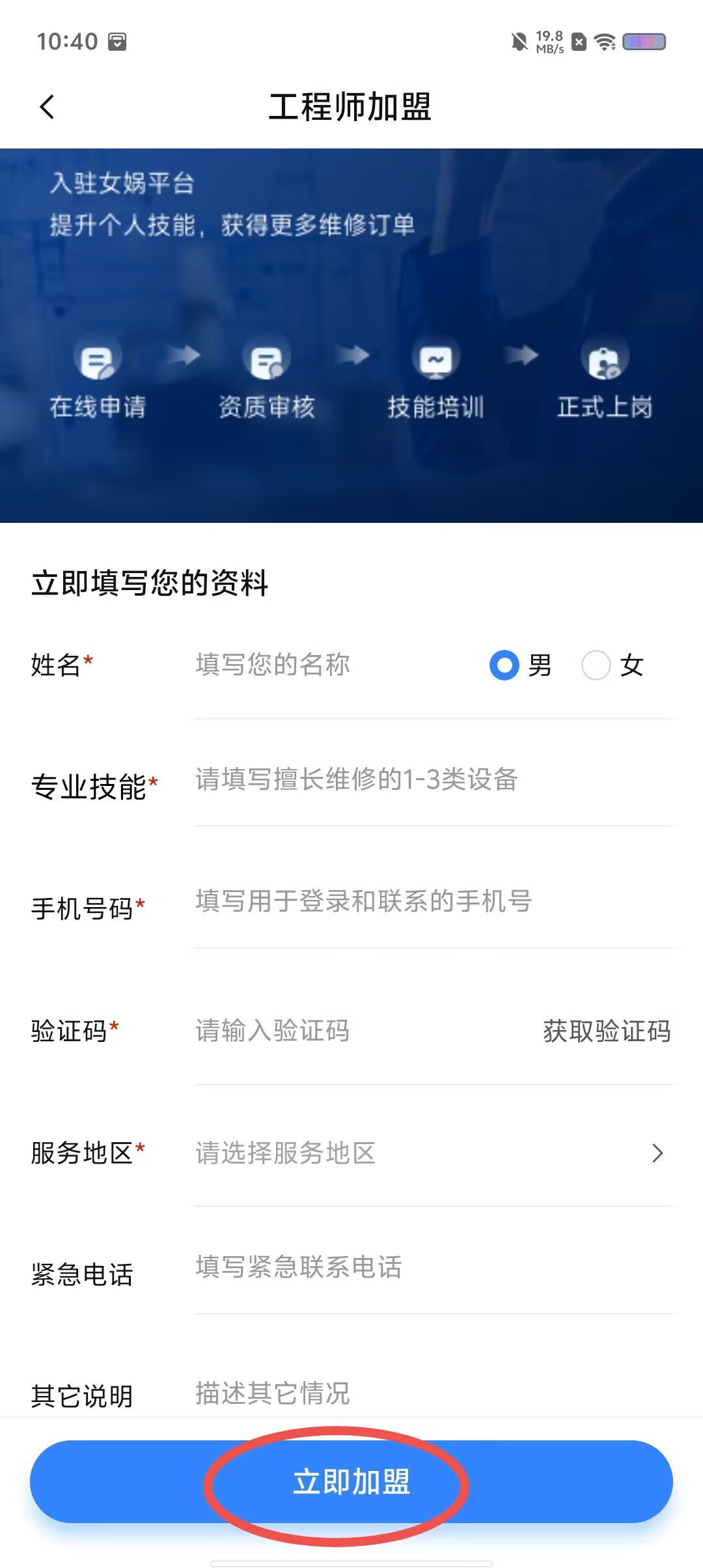
Task: Select the 女 gender option
Action: (613, 665)
